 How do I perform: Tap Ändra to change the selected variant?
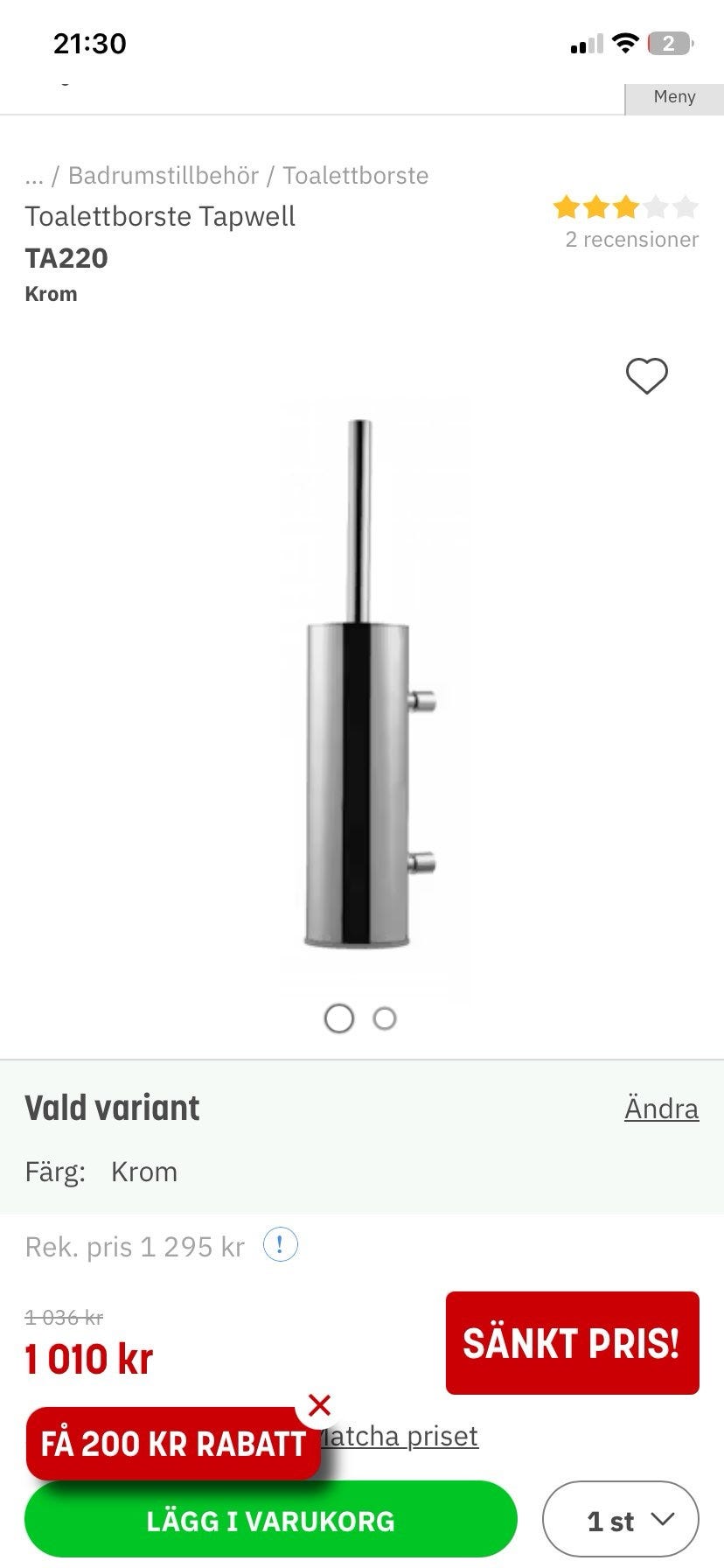[x=661, y=1108]
